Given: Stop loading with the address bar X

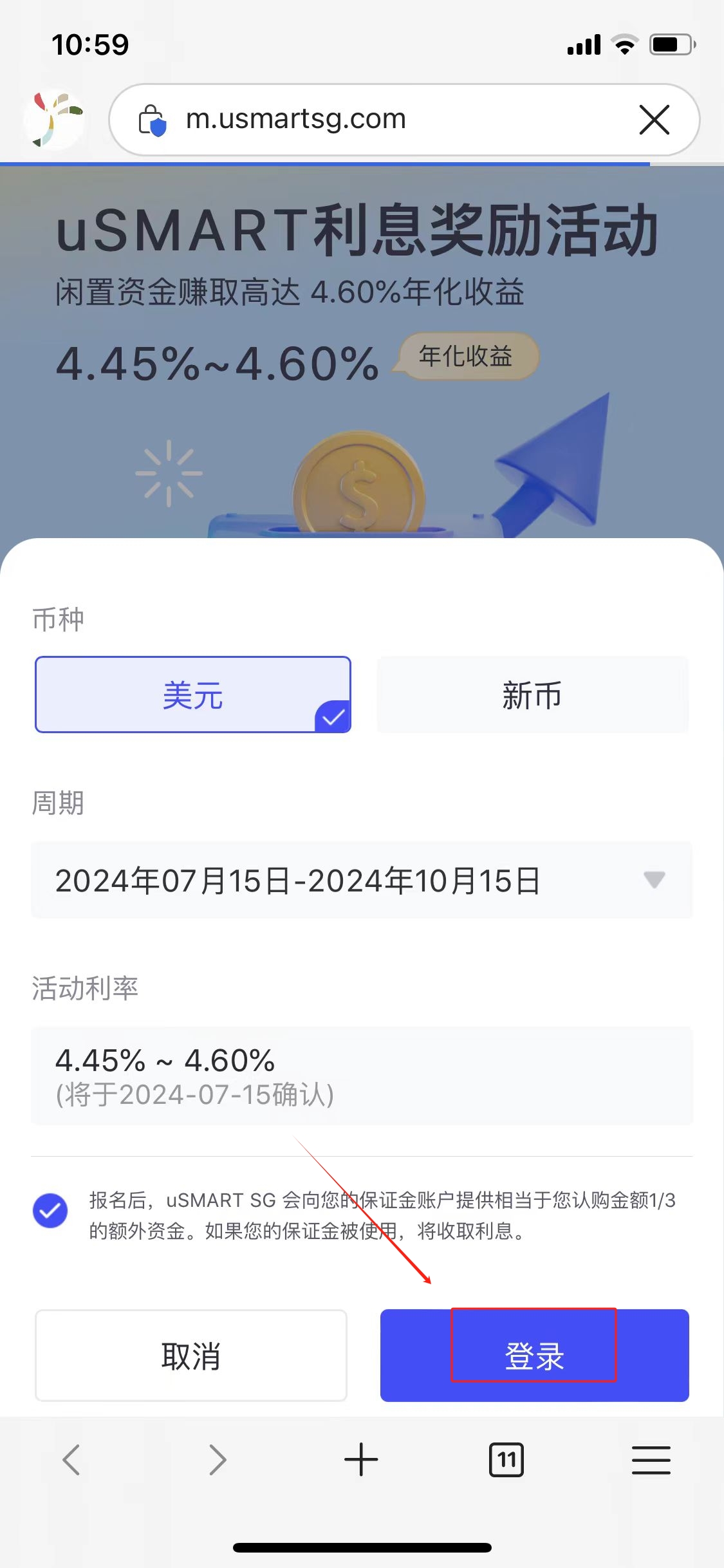Looking at the screenshot, I should click(654, 120).
